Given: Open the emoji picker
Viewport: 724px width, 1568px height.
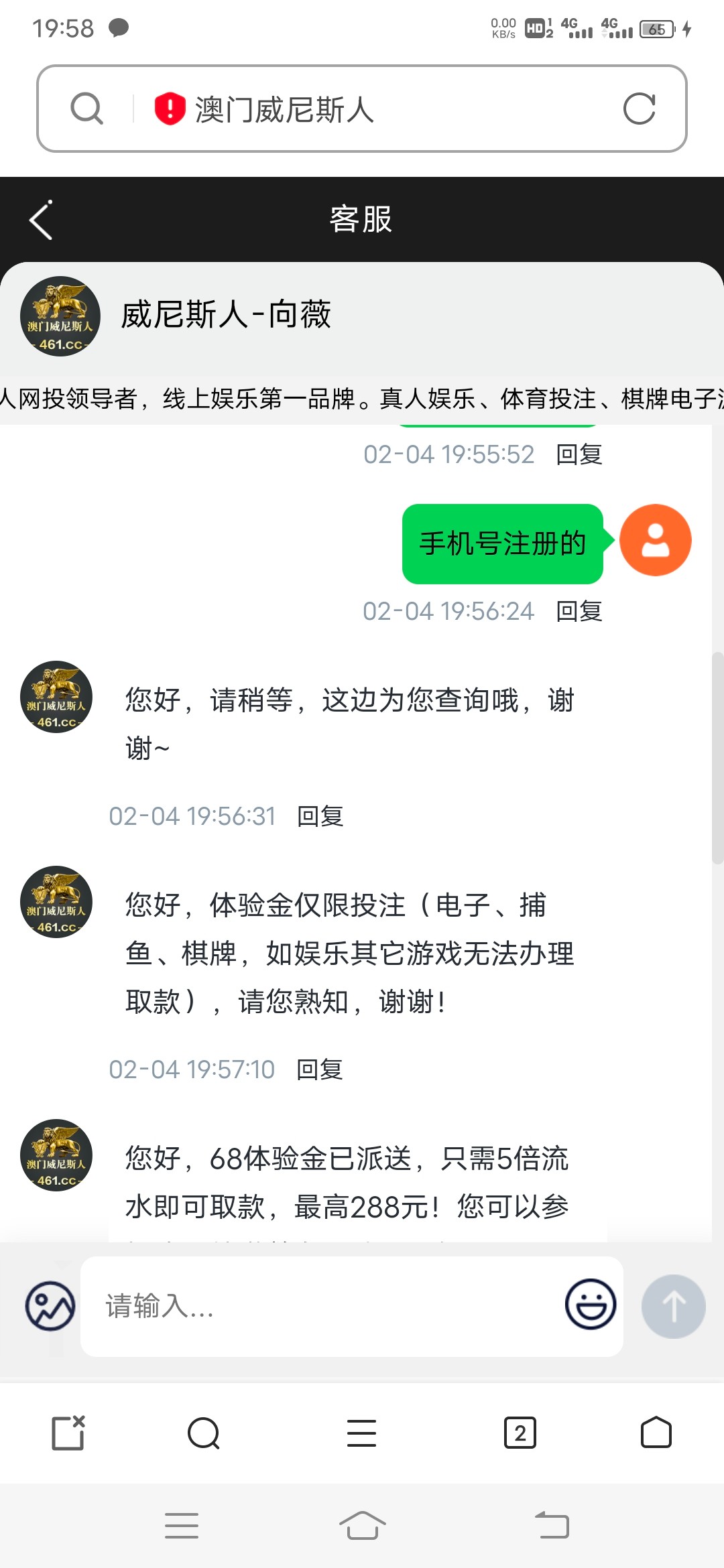Looking at the screenshot, I should [590, 1305].
